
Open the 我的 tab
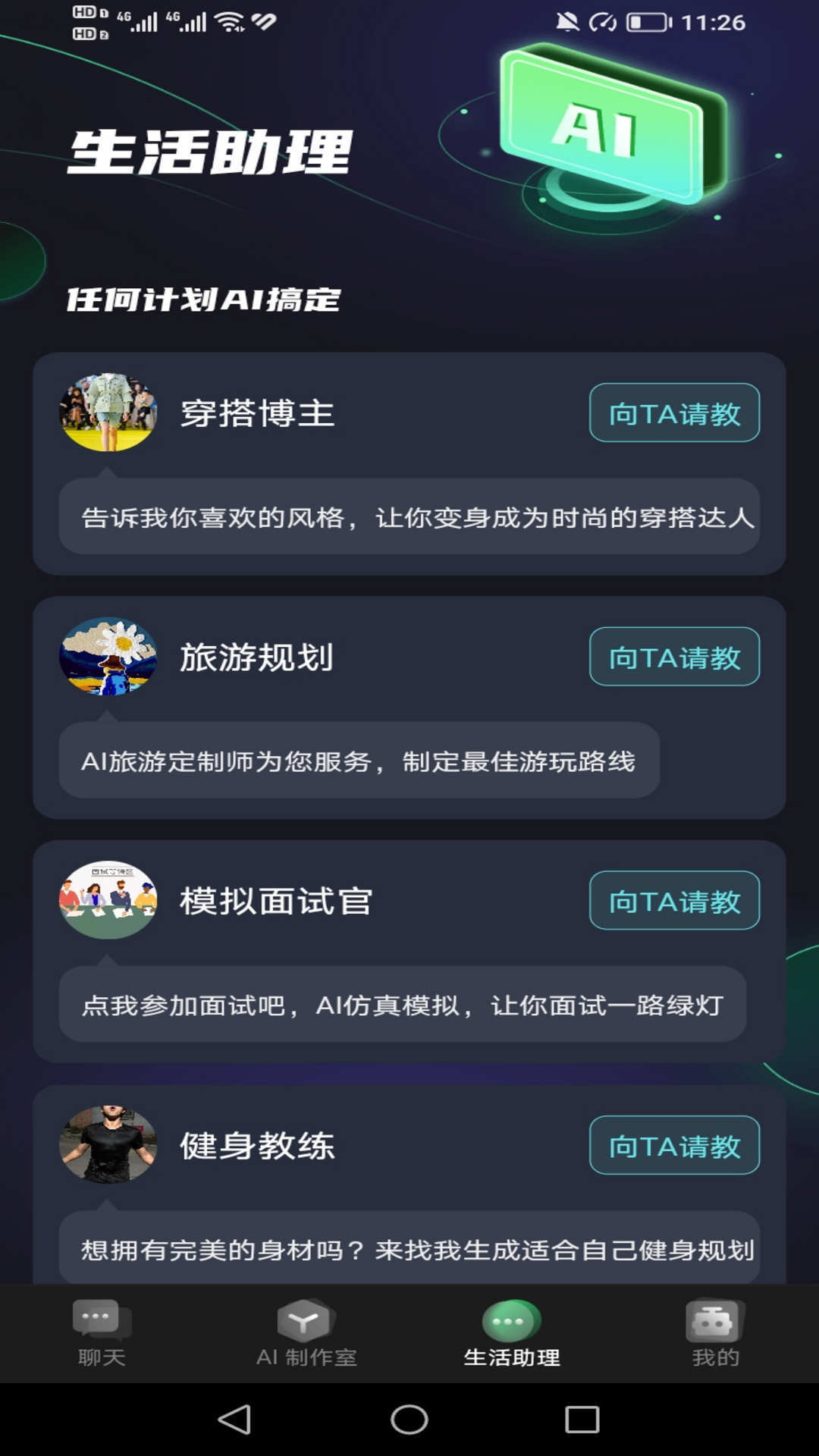click(x=716, y=1333)
